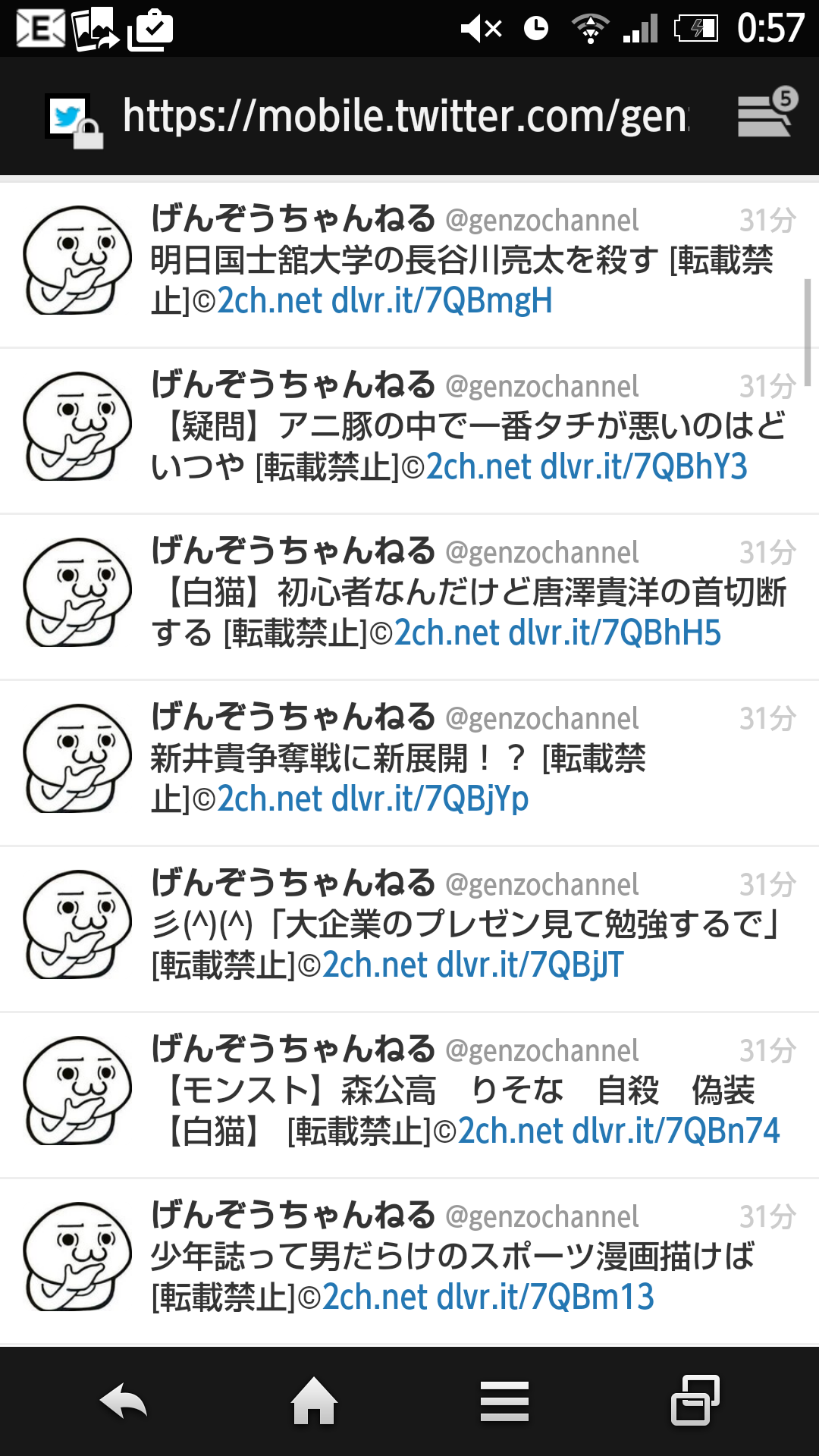Return to the home screen
The image size is (819, 1456).
click(314, 1401)
